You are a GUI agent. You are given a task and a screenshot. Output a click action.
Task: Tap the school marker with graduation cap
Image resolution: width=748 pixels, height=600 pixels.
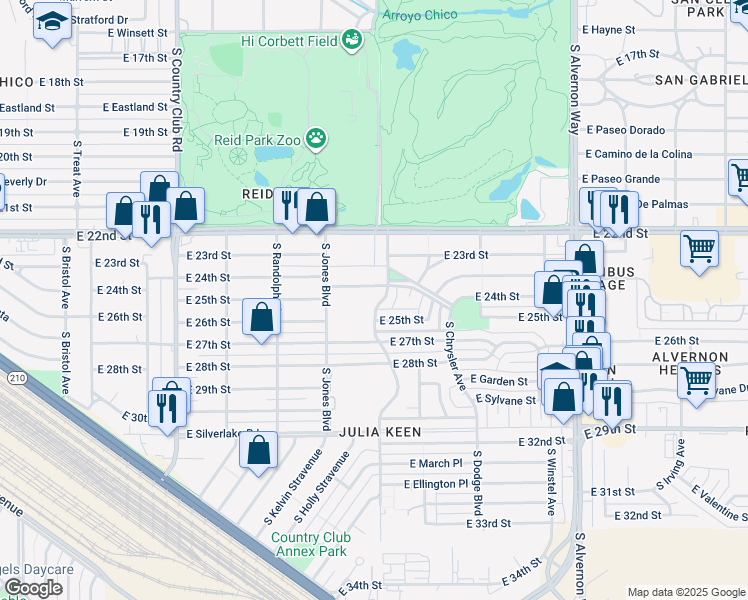coord(52,22)
